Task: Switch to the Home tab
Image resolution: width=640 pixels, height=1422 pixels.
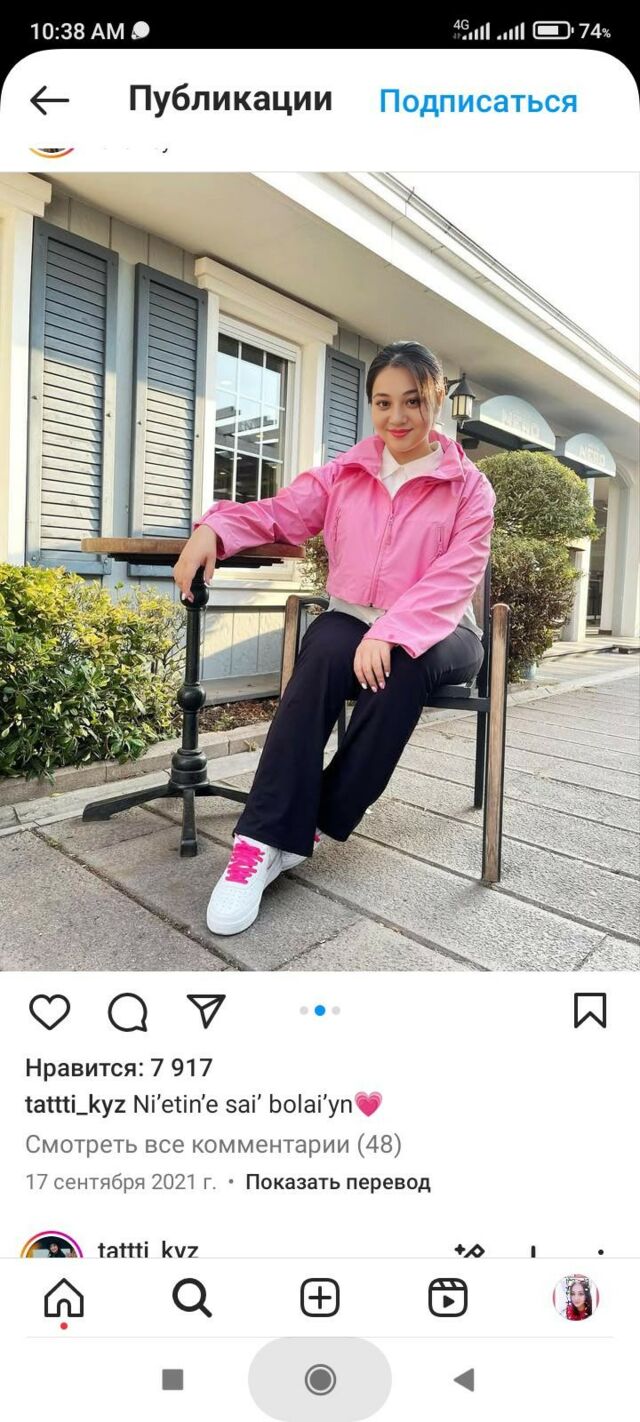Action: tap(64, 1298)
